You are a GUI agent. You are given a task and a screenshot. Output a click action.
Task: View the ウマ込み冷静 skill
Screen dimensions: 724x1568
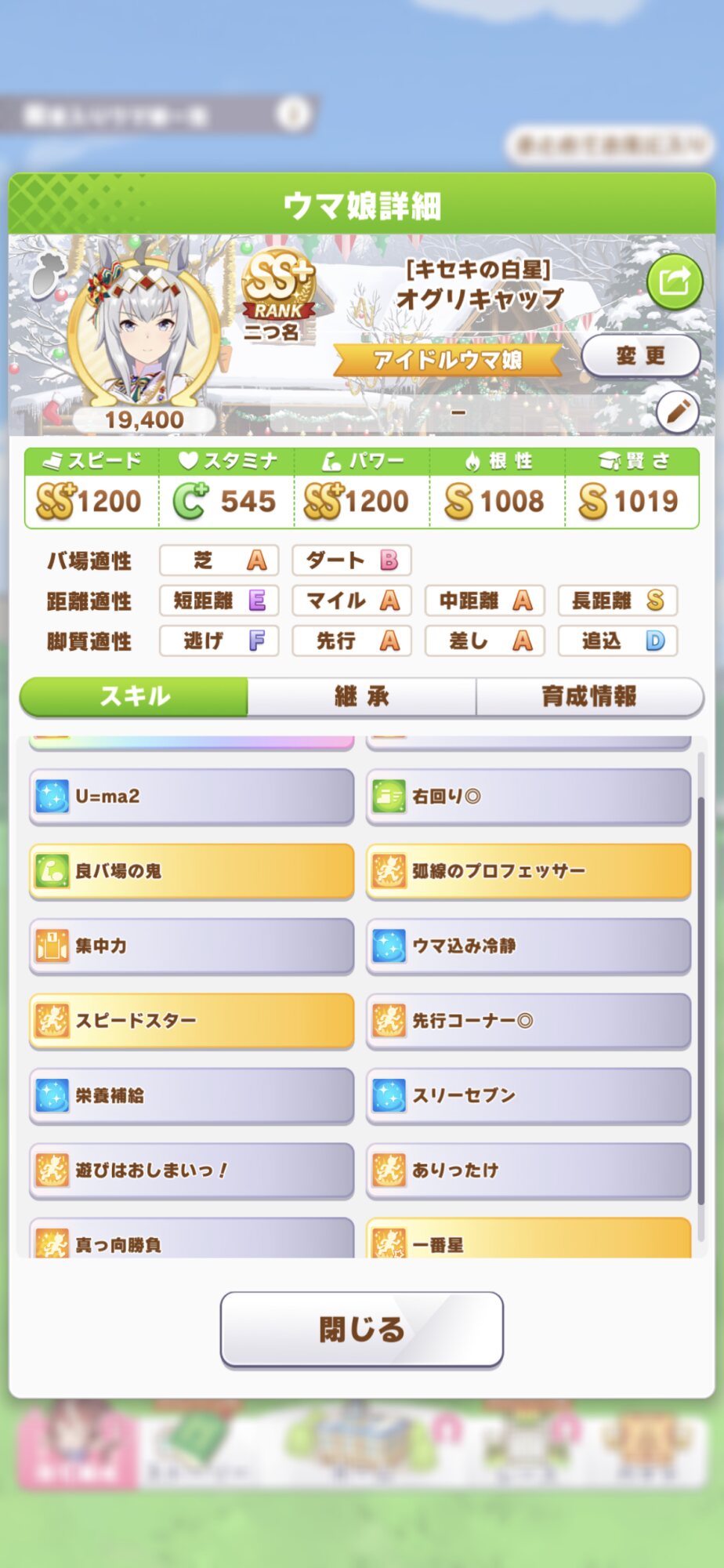pos(528,946)
